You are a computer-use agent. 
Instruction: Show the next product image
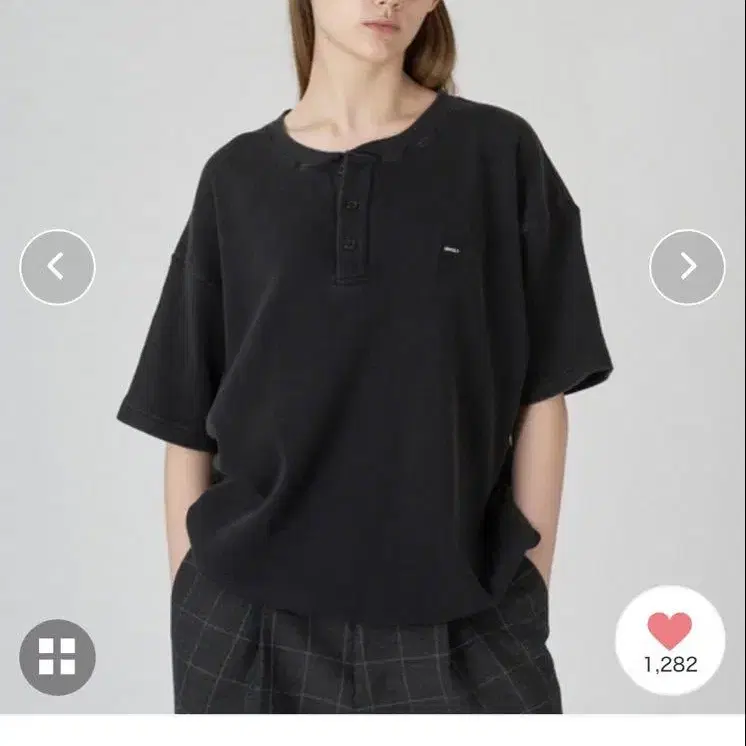click(x=687, y=267)
